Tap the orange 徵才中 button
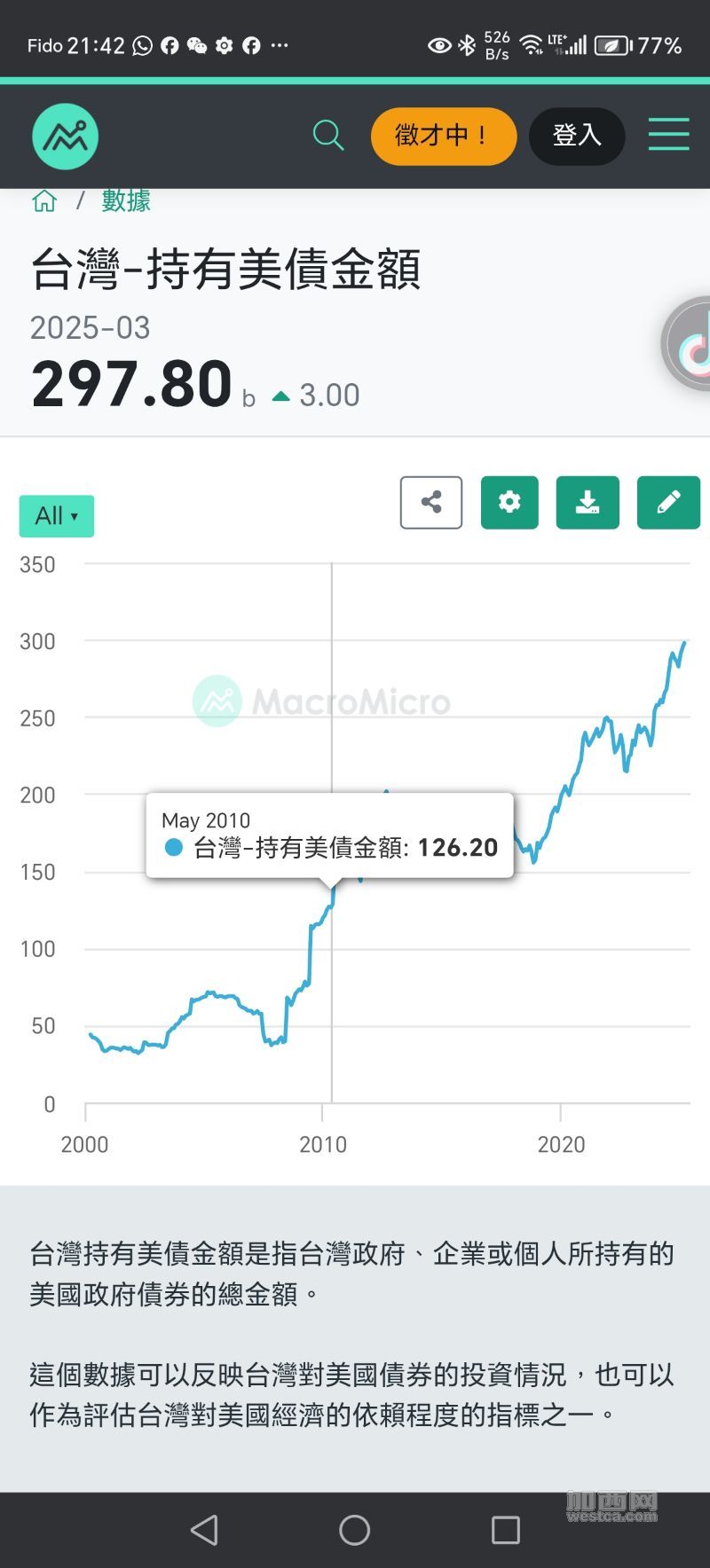The width and height of the screenshot is (710, 1568). (444, 136)
